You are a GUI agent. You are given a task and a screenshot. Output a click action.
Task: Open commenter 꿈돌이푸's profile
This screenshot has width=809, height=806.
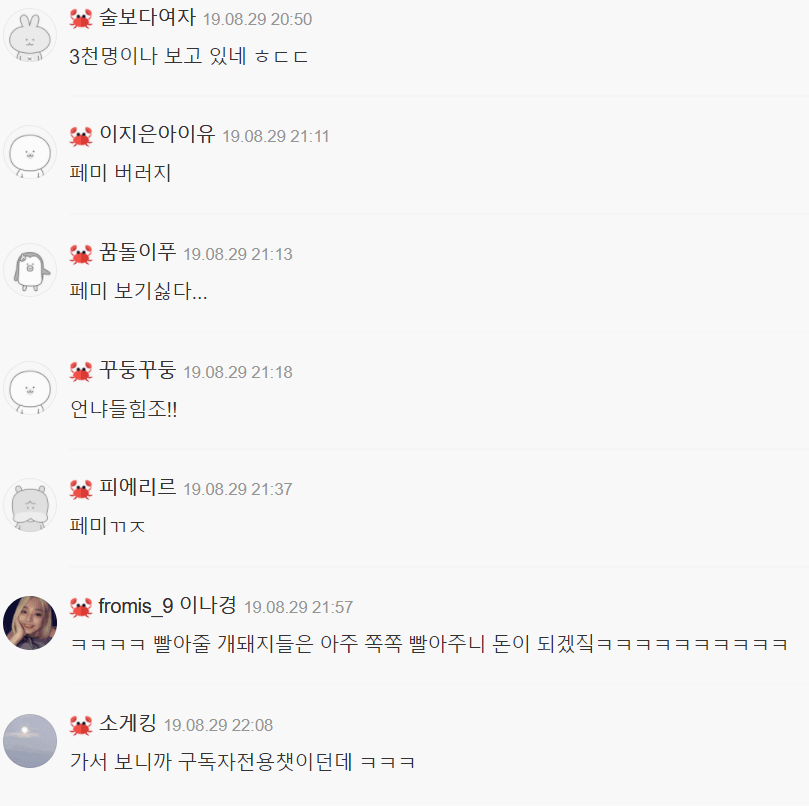(137, 253)
